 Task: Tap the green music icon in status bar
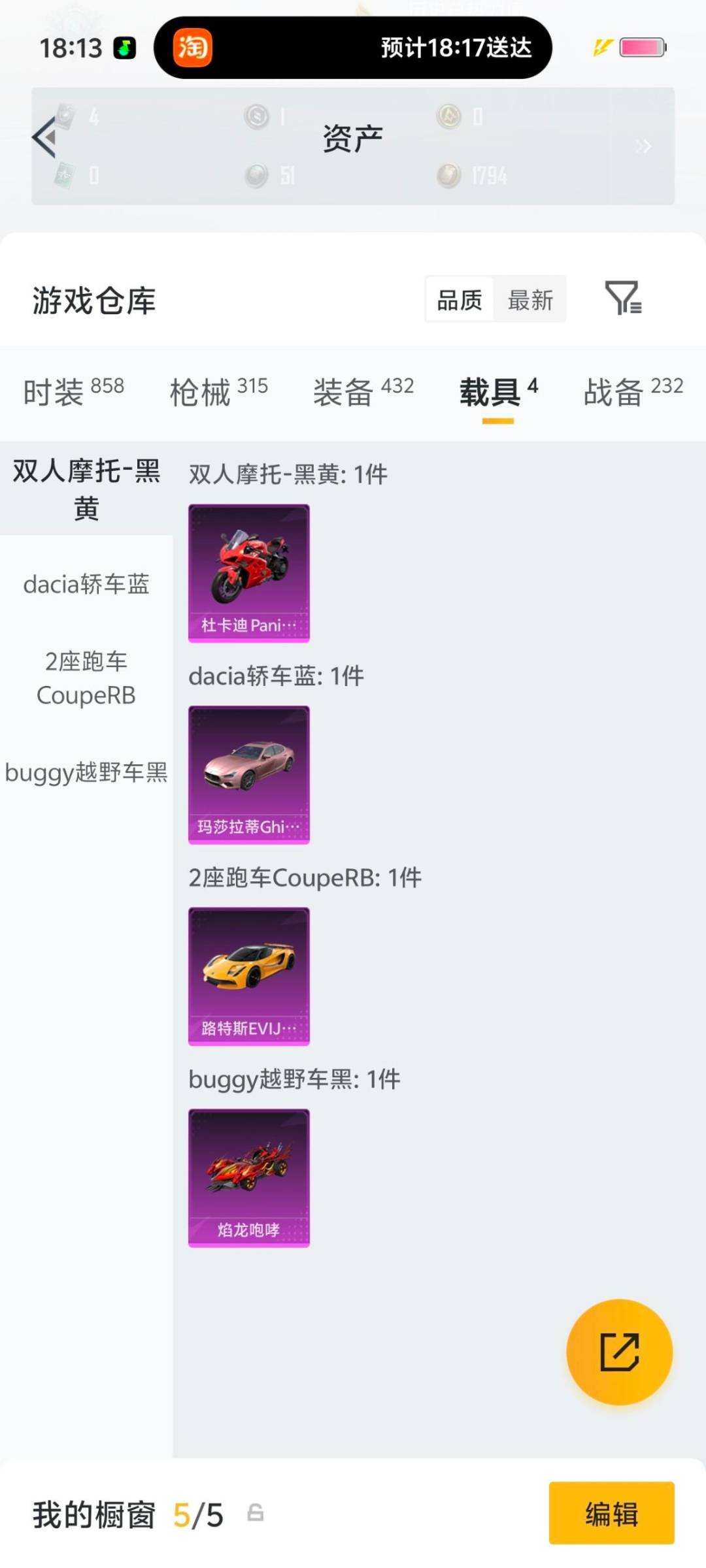point(125,48)
